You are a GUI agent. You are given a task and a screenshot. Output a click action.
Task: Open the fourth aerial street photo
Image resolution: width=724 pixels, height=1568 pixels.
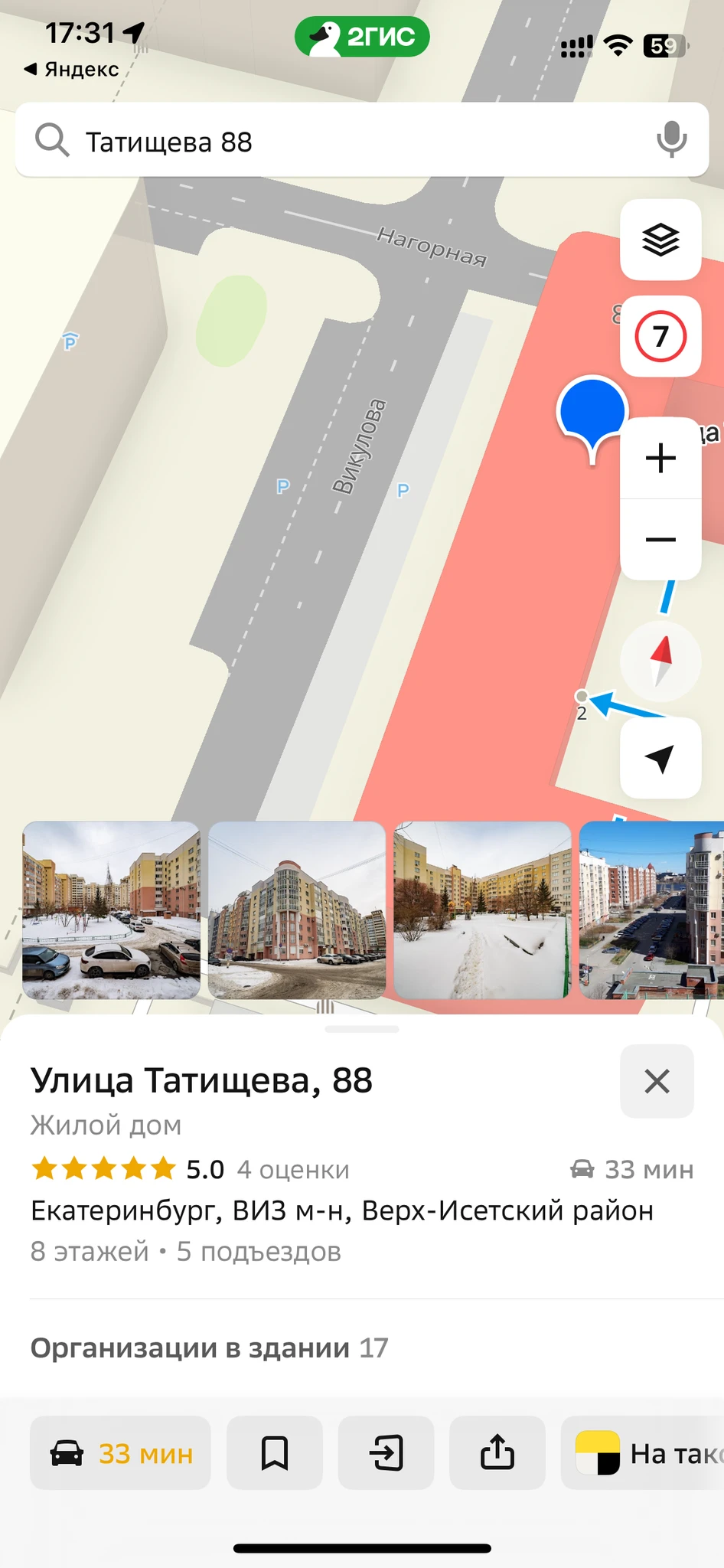(651, 910)
